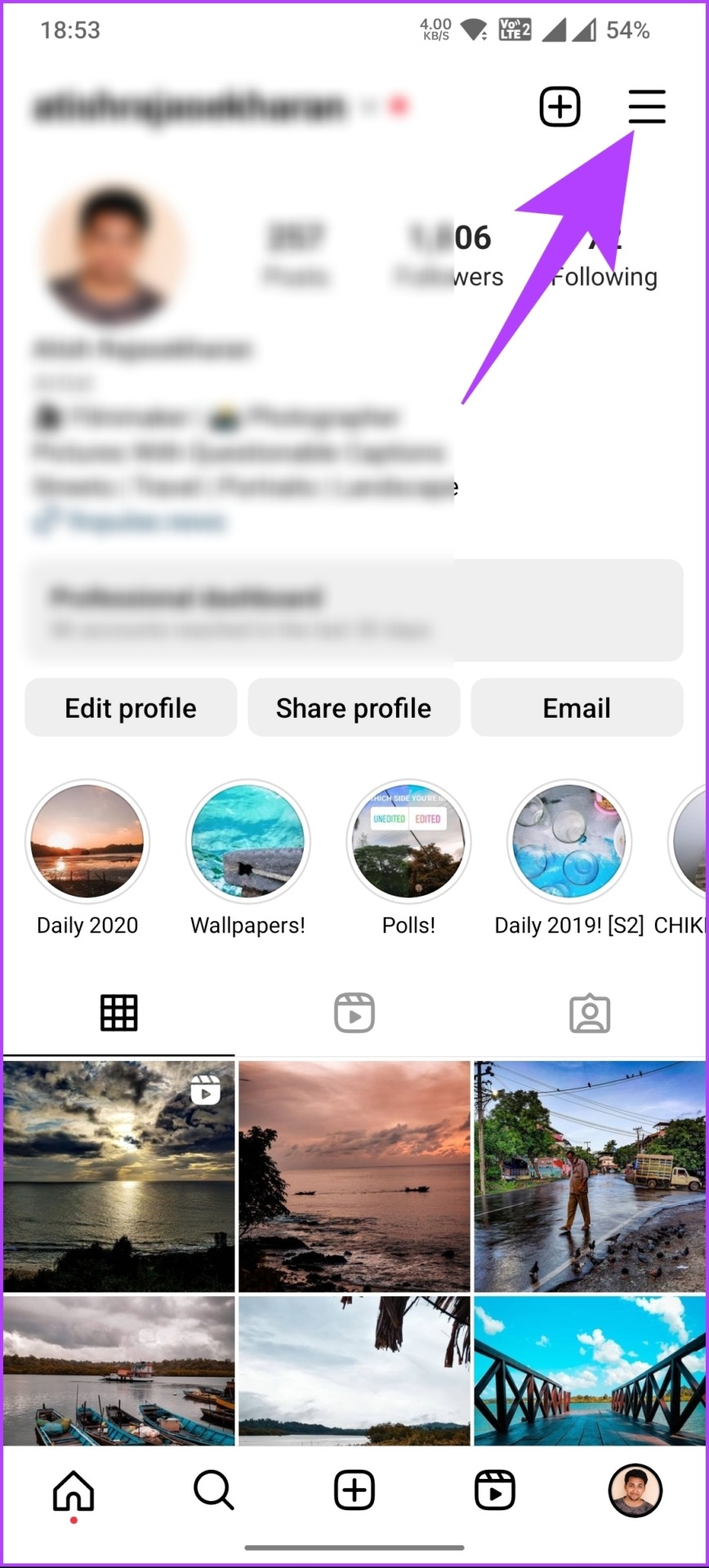The height and width of the screenshot is (1568, 709).
Task: Go to Home feed in bottom bar
Action: 74,1490
